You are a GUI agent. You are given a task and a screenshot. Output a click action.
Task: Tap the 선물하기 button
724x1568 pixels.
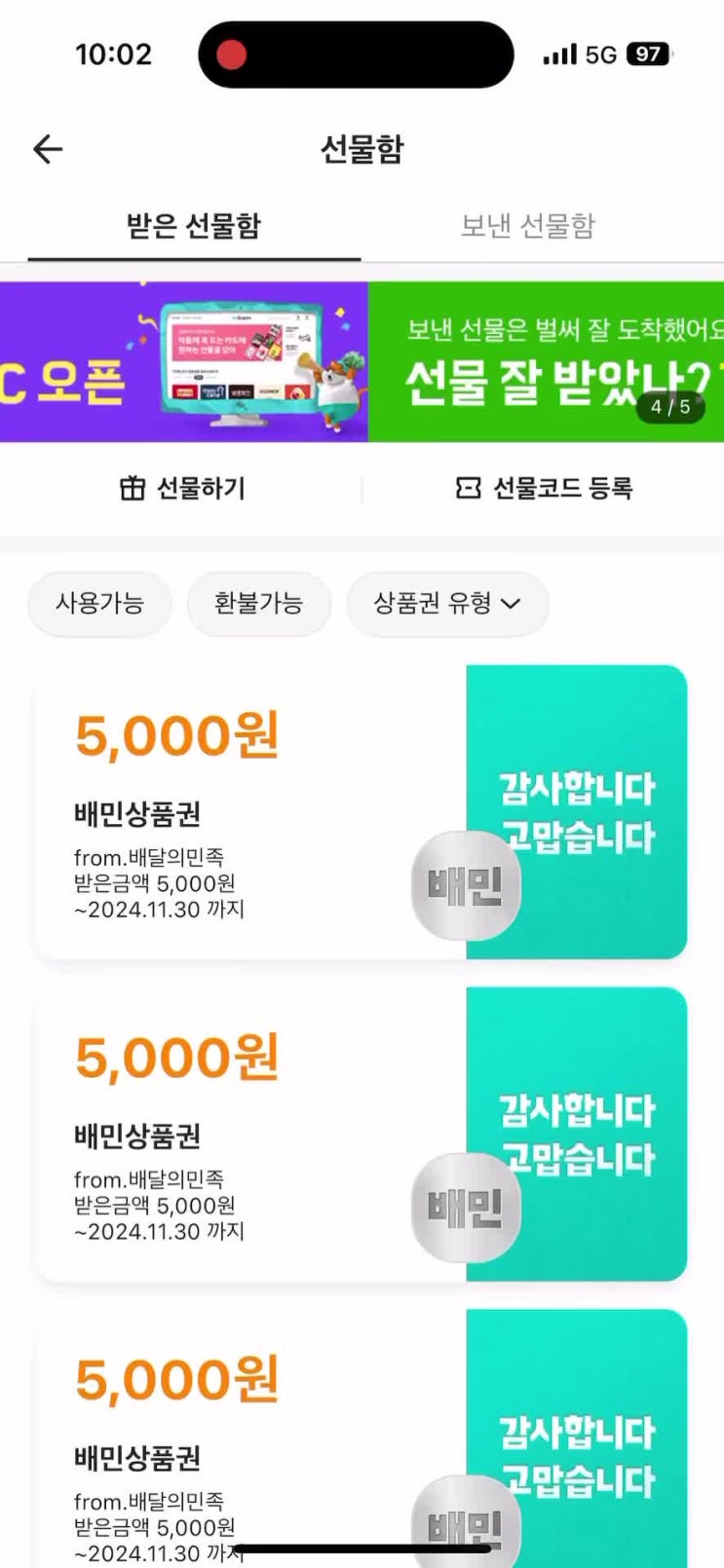(182, 488)
